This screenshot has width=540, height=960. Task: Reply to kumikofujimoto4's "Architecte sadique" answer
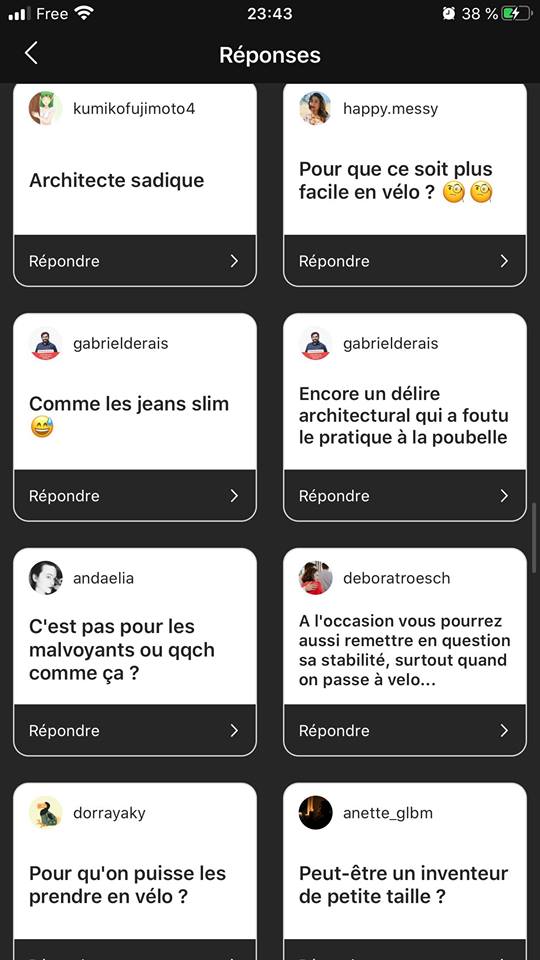(135, 260)
